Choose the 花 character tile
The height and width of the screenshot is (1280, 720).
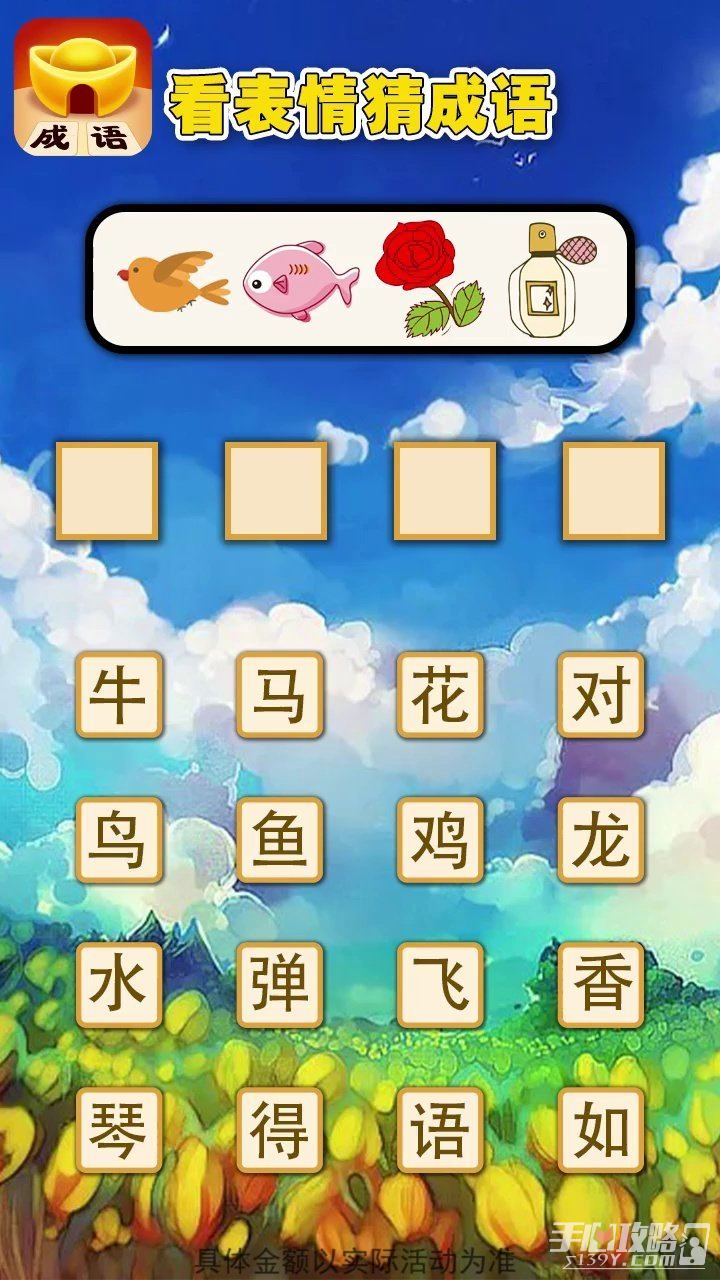pos(440,695)
